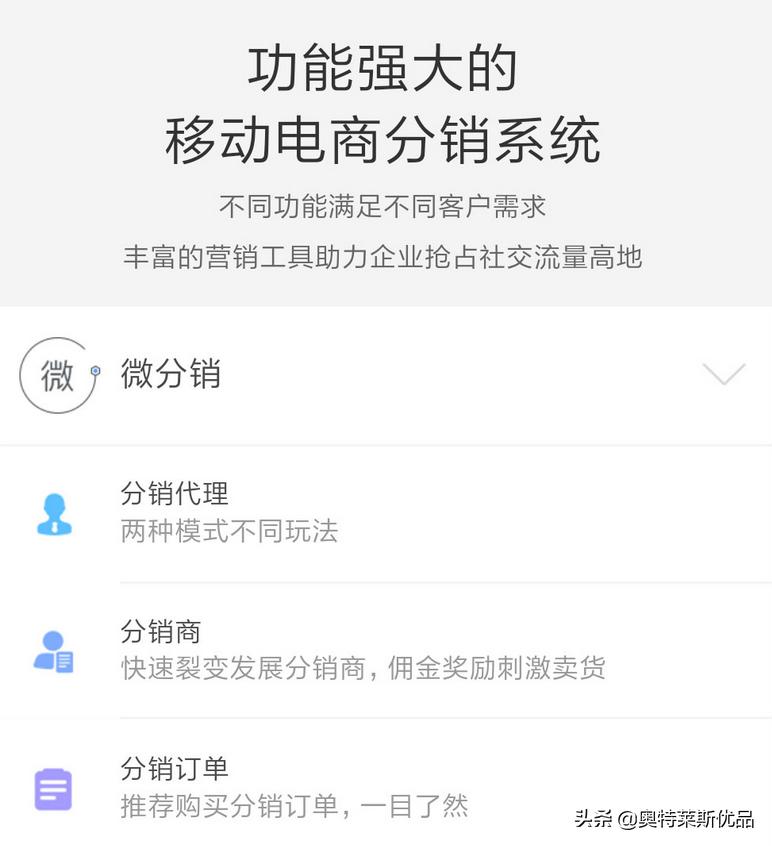
Task: Click the downward arrow on the right
Action: pos(722,376)
